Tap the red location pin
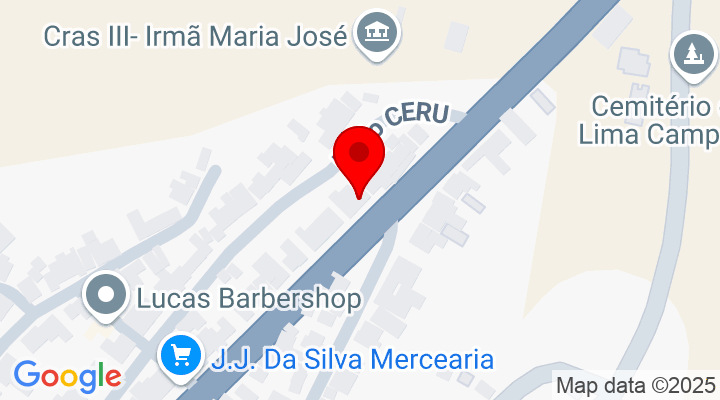The height and width of the screenshot is (400, 720). (x=358, y=157)
